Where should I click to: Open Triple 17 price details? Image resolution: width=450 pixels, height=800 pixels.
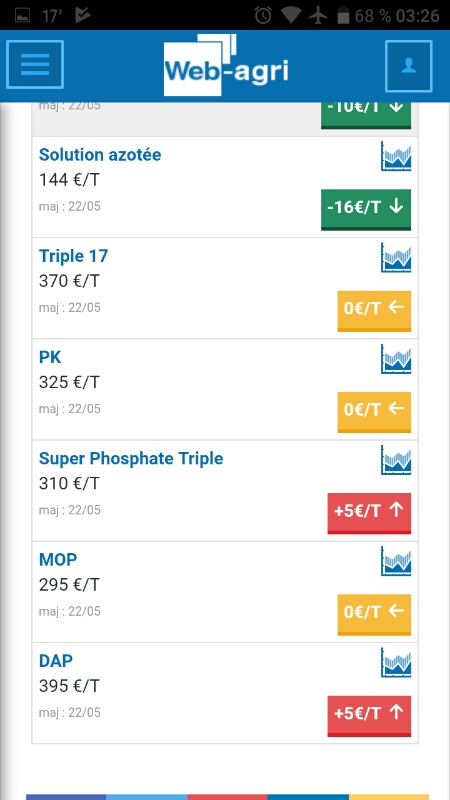[73, 256]
